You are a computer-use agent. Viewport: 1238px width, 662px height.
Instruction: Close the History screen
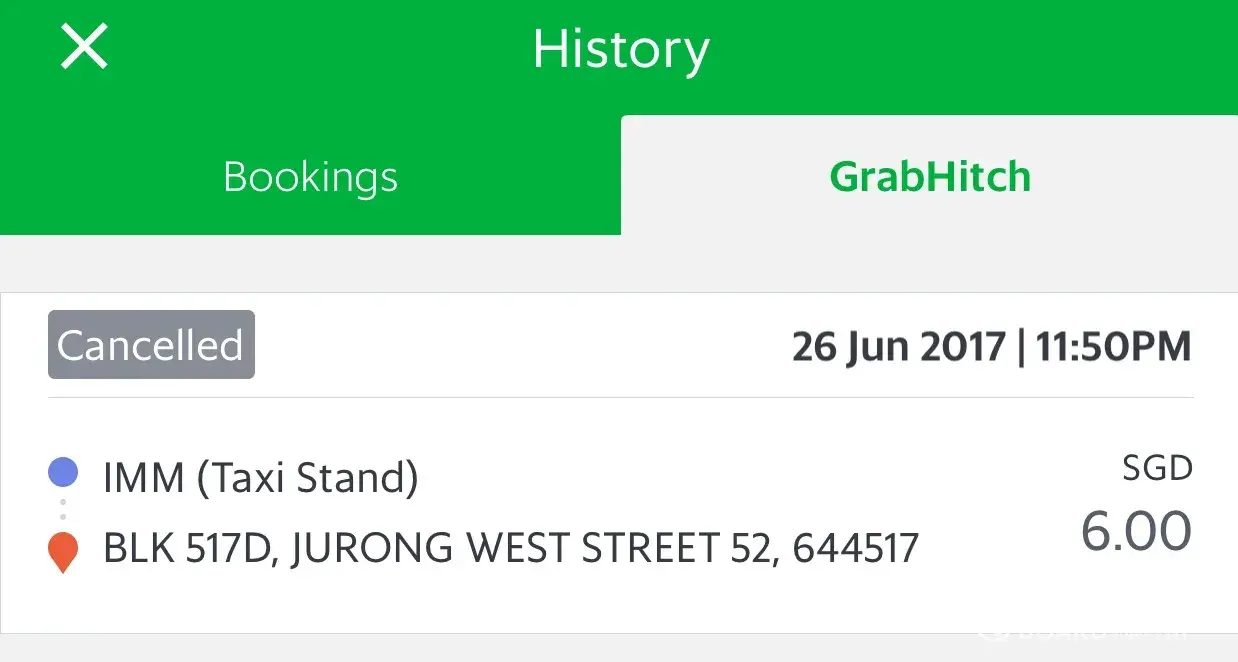tap(84, 47)
